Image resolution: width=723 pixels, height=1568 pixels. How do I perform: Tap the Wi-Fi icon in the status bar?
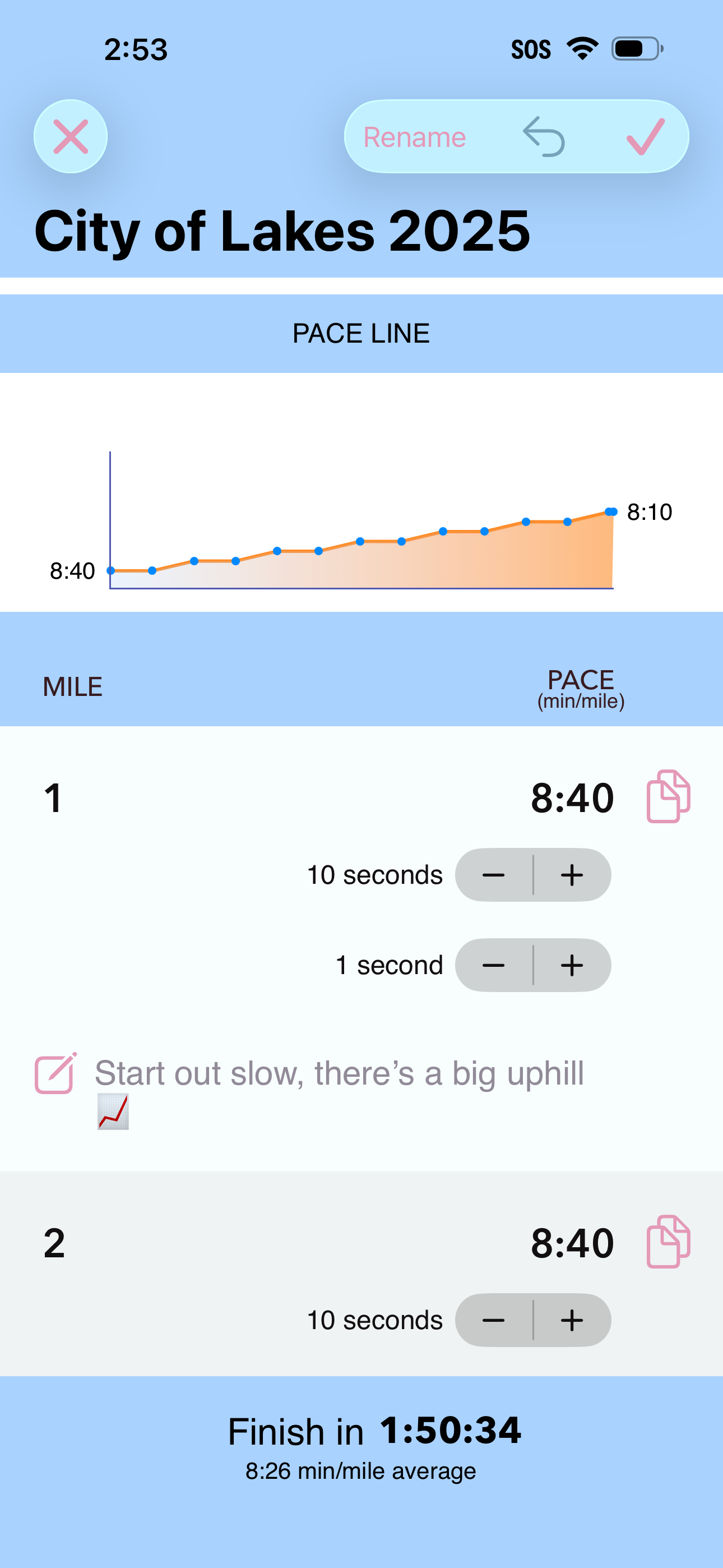582,49
